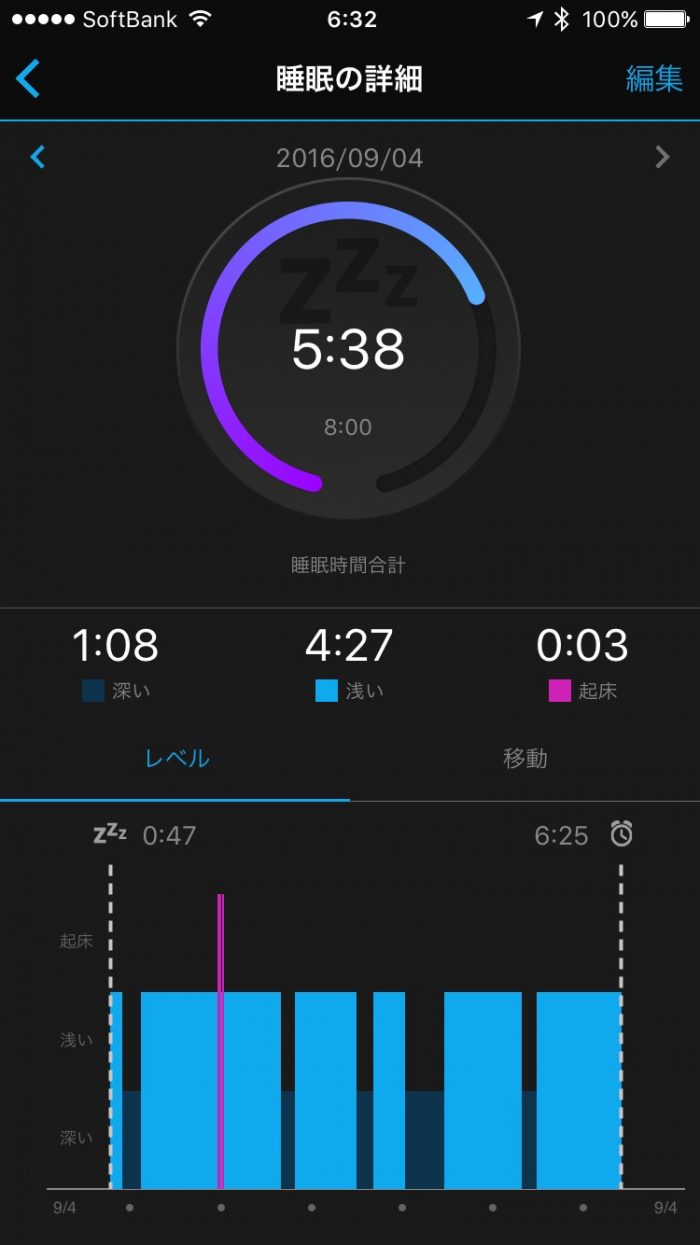The image size is (700, 1245).
Task: Go to the next day's sleep data
Action: [x=661, y=157]
